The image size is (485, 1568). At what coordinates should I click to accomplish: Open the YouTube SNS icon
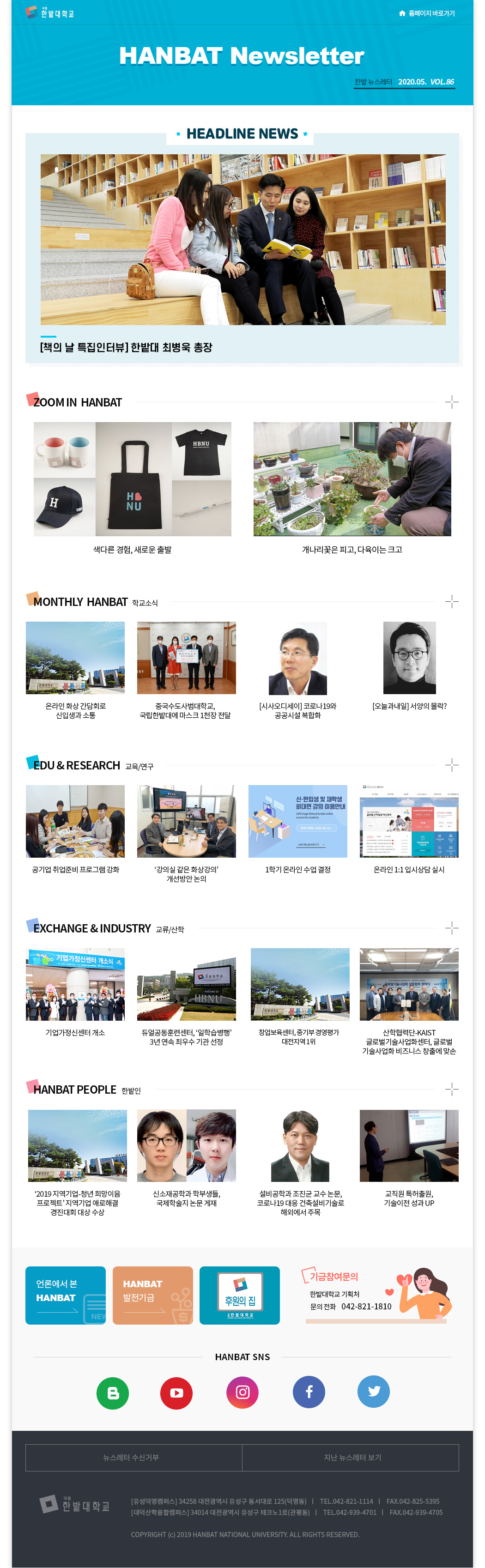point(176,1392)
